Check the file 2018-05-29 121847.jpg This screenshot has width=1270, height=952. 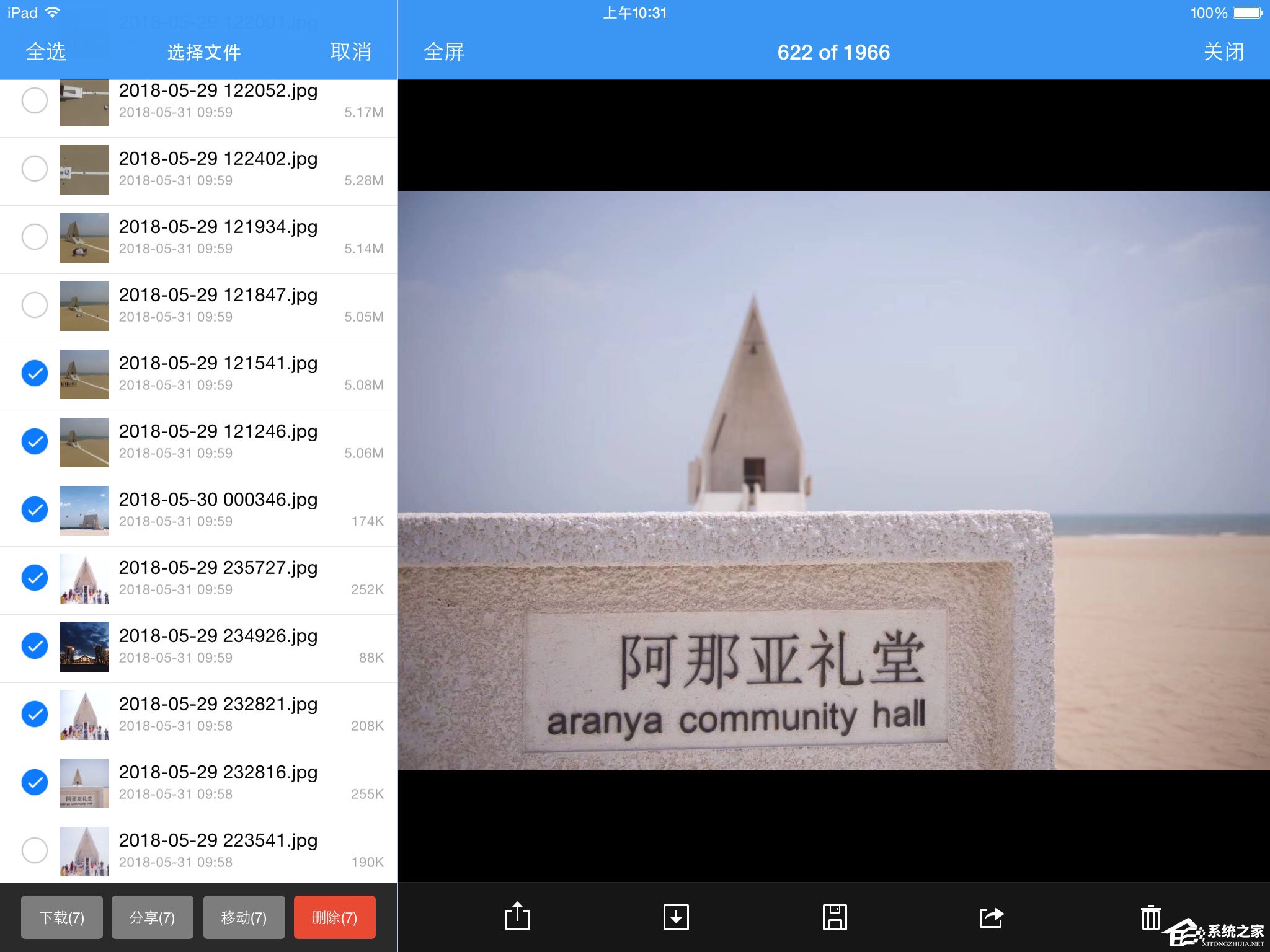coord(35,305)
